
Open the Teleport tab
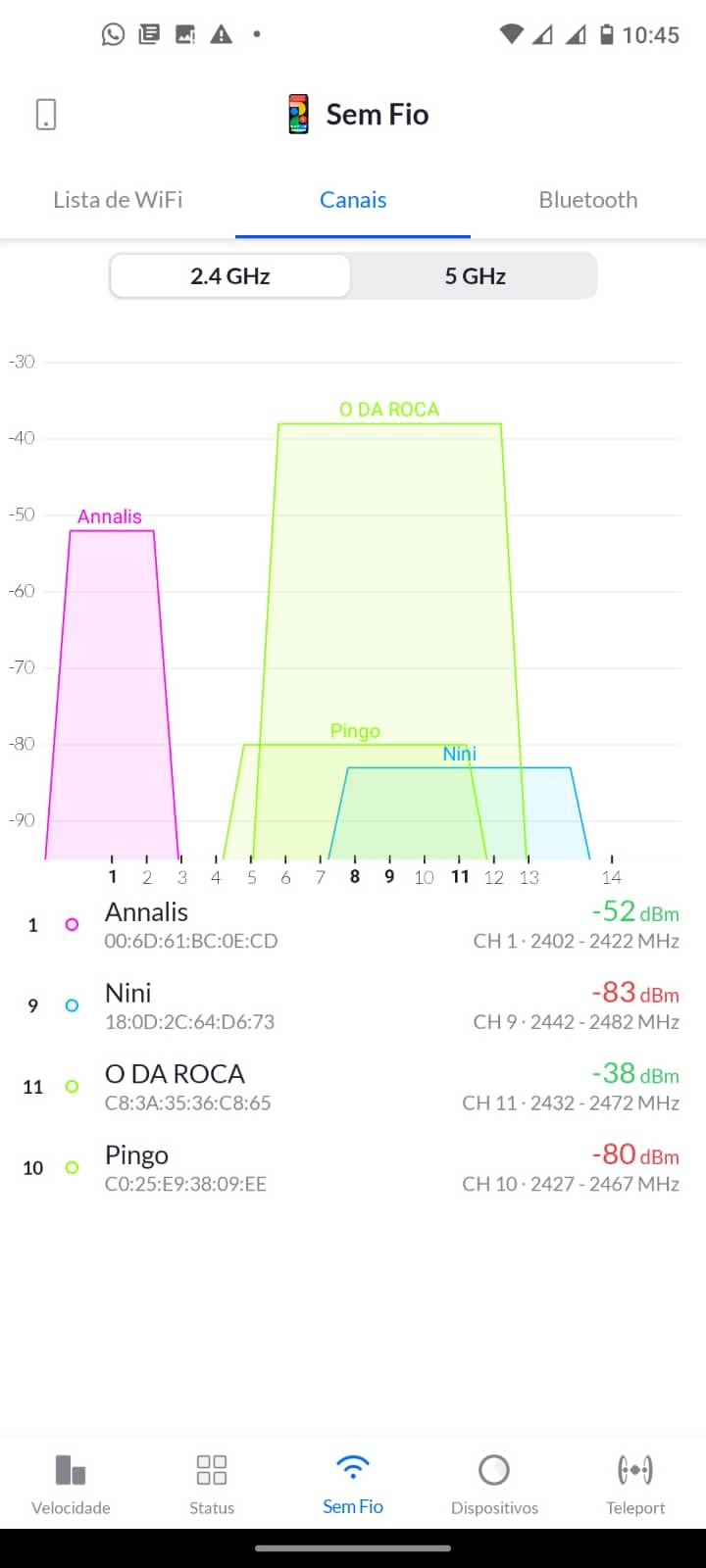pos(635,1484)
